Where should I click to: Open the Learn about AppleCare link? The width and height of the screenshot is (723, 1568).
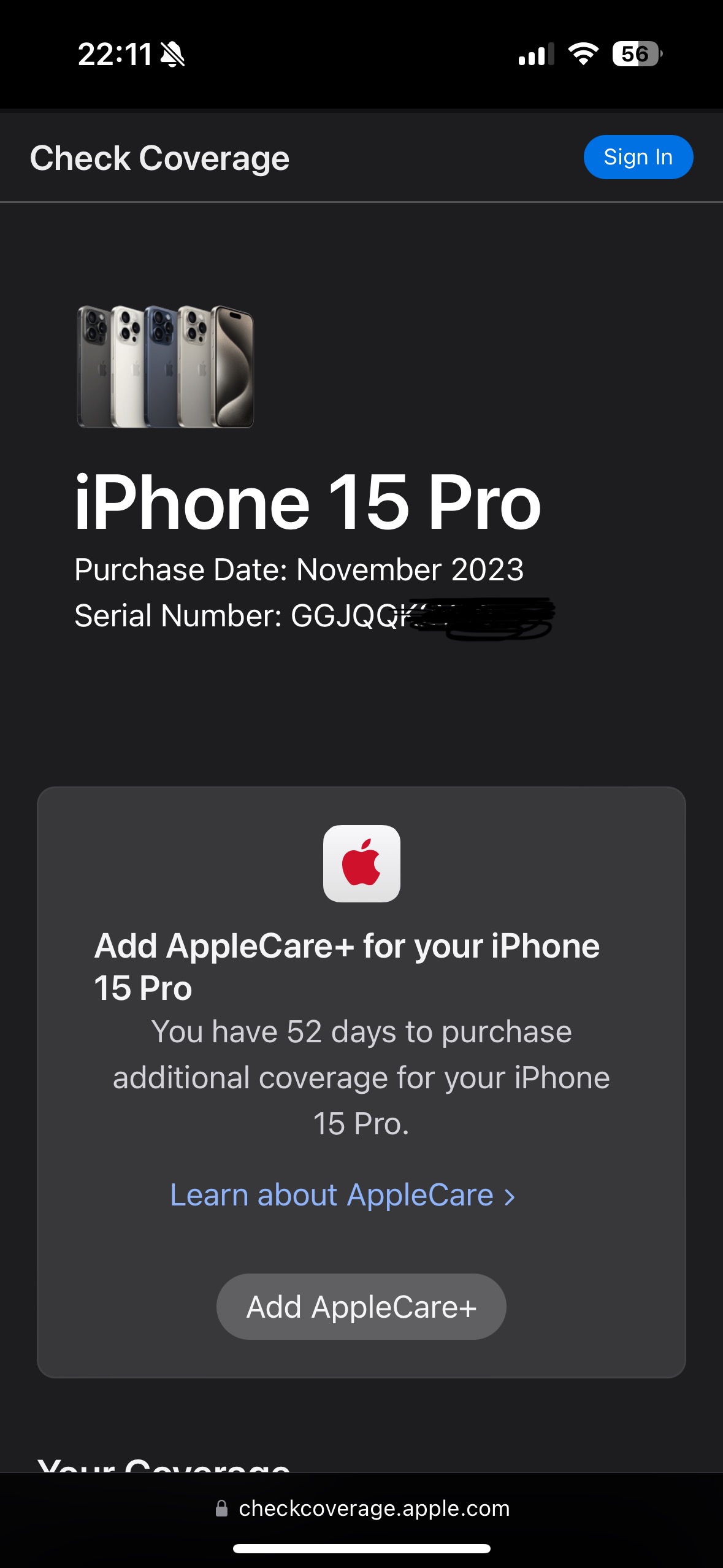tap(342, 1195)
